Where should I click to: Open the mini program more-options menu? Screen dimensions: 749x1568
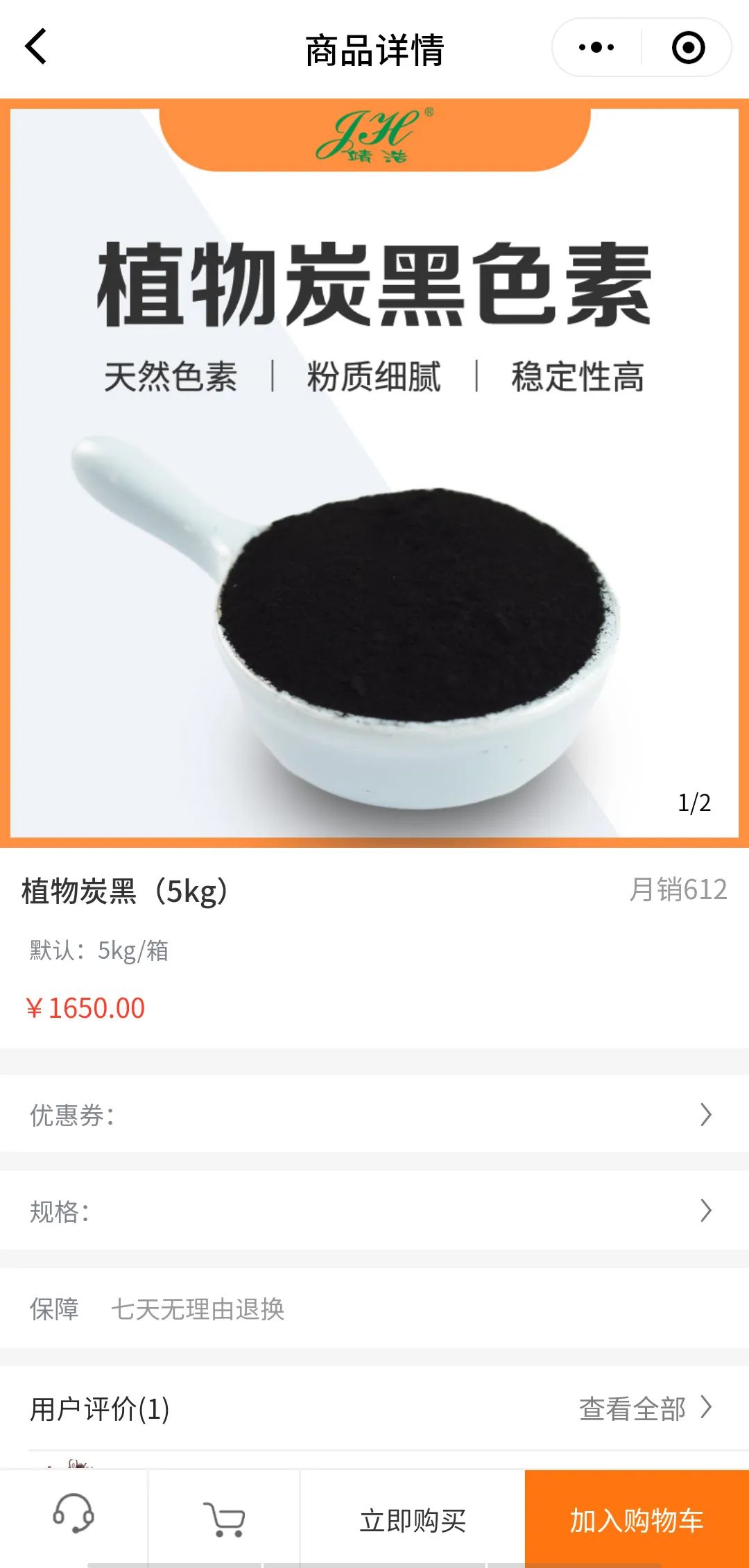pyautogui.click(x=596, y=47)
